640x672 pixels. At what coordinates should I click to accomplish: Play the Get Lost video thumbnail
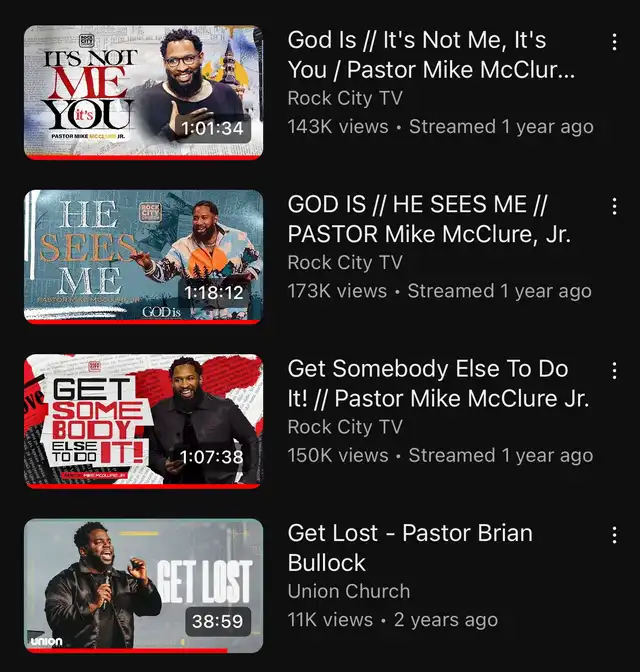pyautogui.click(x=143, y=585)
